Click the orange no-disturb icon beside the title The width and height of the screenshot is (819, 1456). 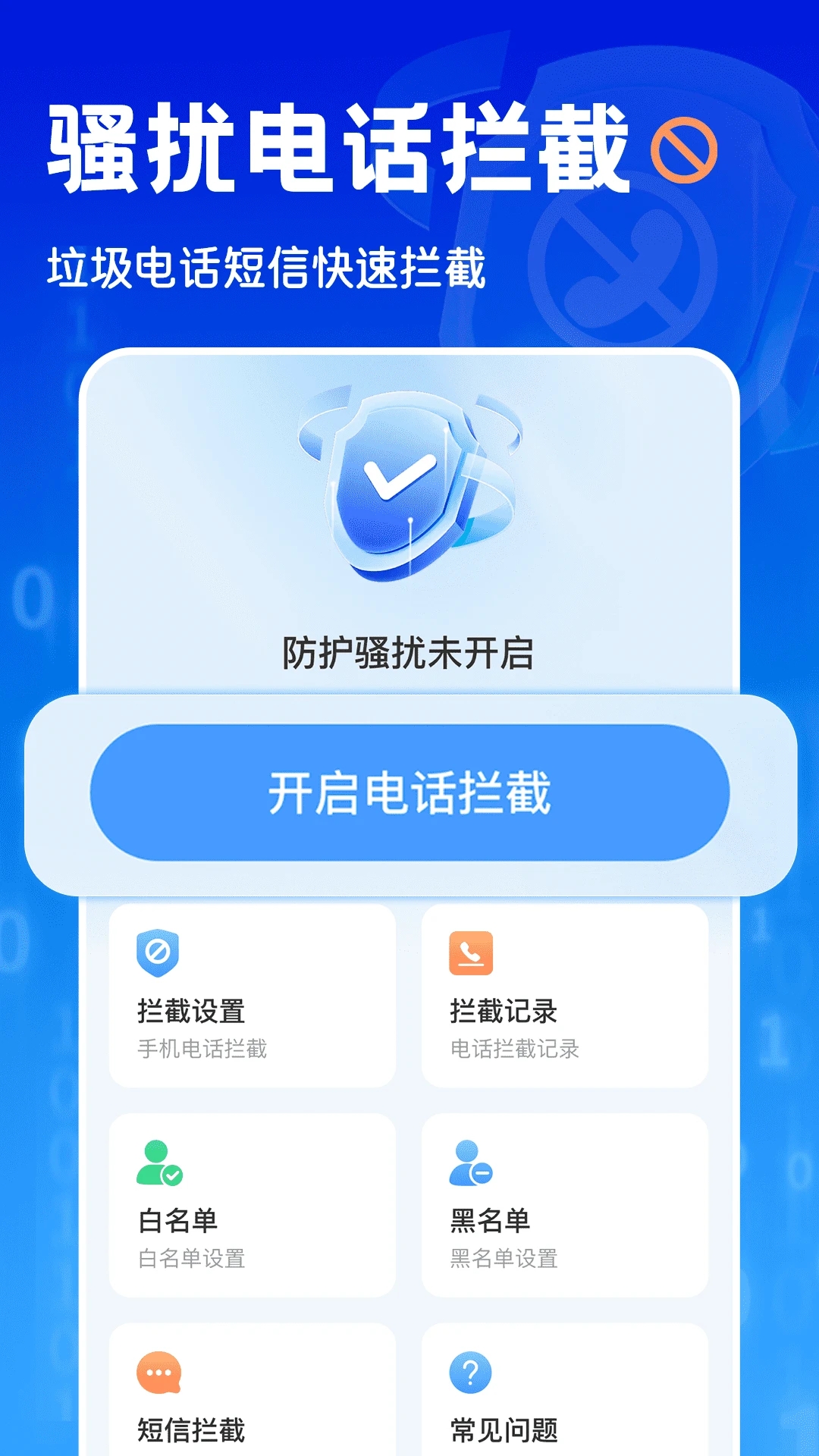coord(685,152)
